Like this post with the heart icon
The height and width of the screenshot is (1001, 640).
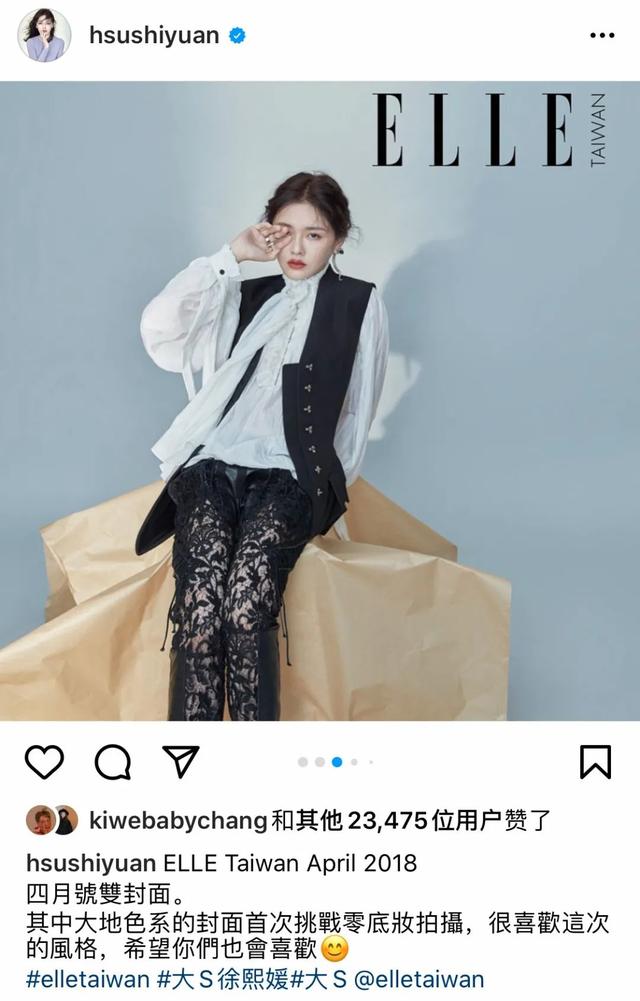point(44,762)
